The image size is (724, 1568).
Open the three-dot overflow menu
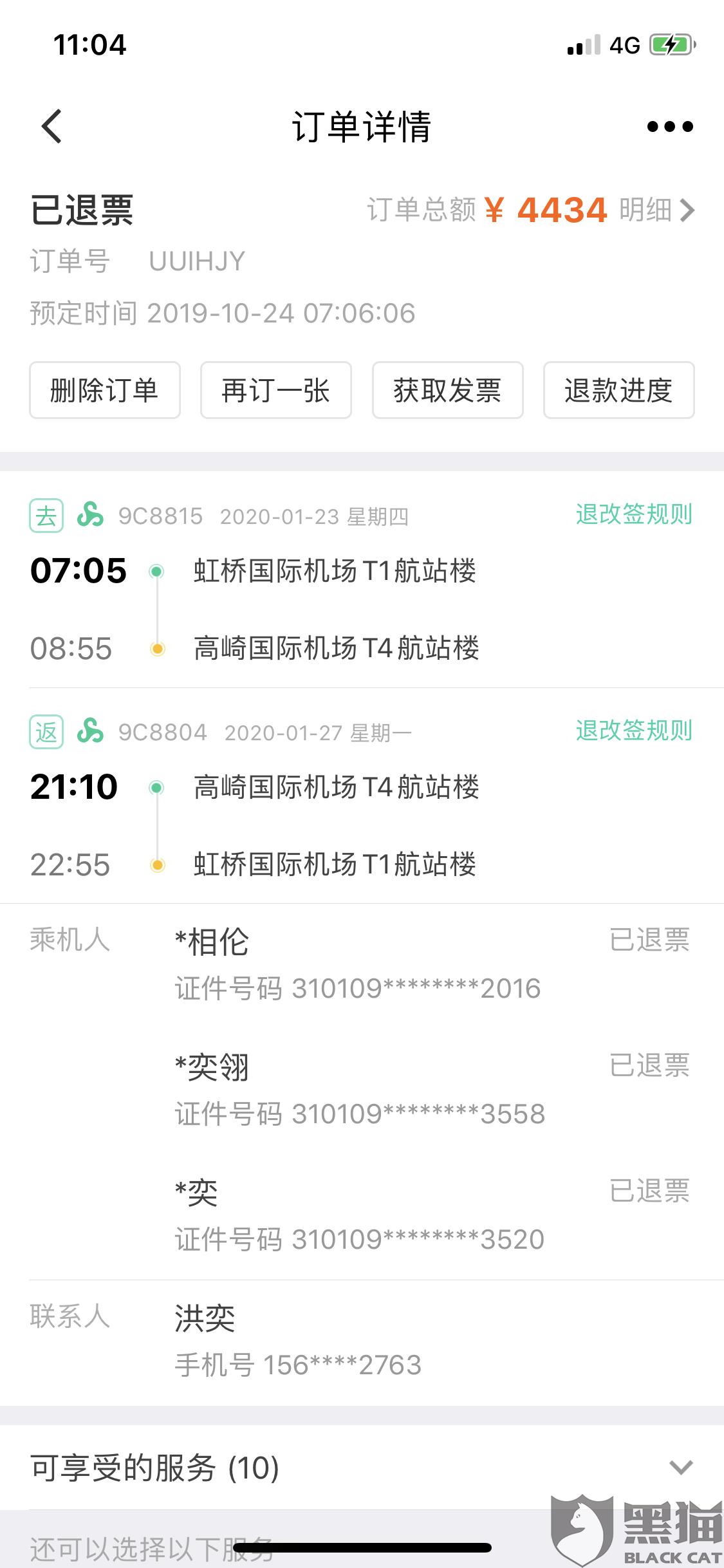(x=670, y=126)
